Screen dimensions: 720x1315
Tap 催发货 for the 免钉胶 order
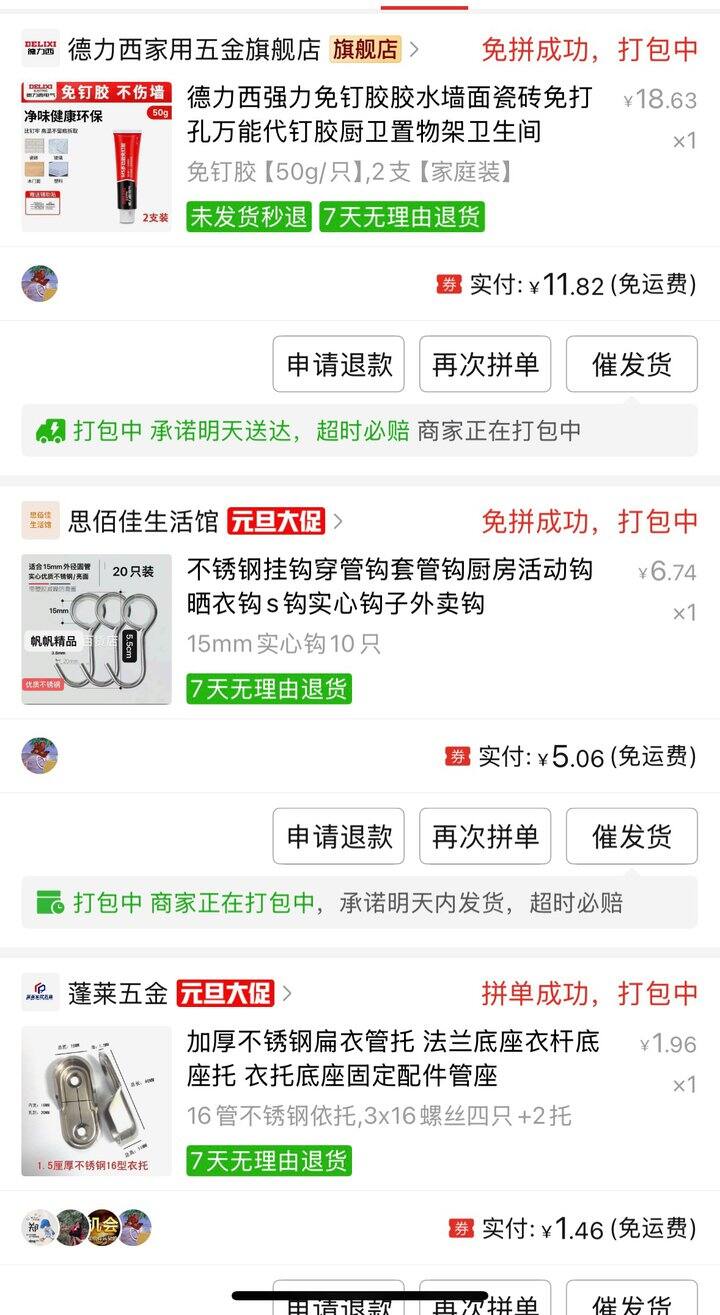click(631, 364)
